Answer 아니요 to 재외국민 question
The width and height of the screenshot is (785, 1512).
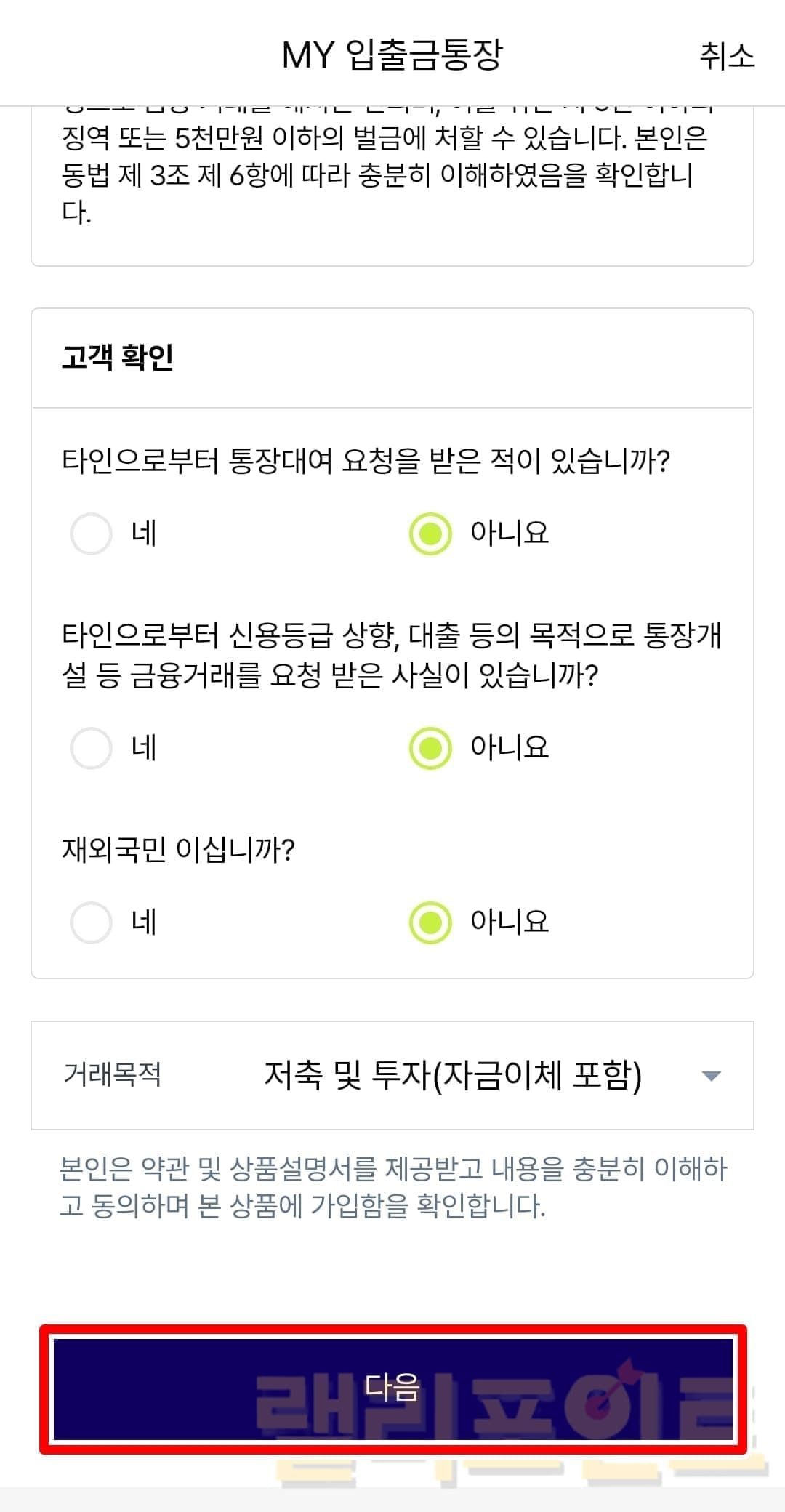tap(430, 922)
